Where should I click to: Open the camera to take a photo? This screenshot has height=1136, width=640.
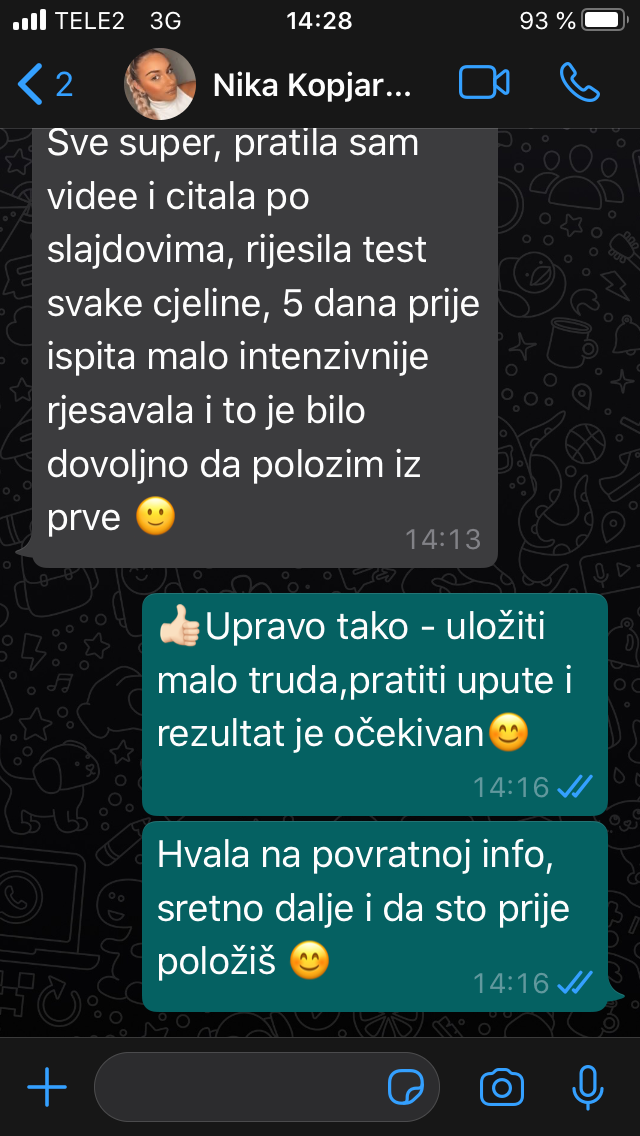pos(502,1087)
